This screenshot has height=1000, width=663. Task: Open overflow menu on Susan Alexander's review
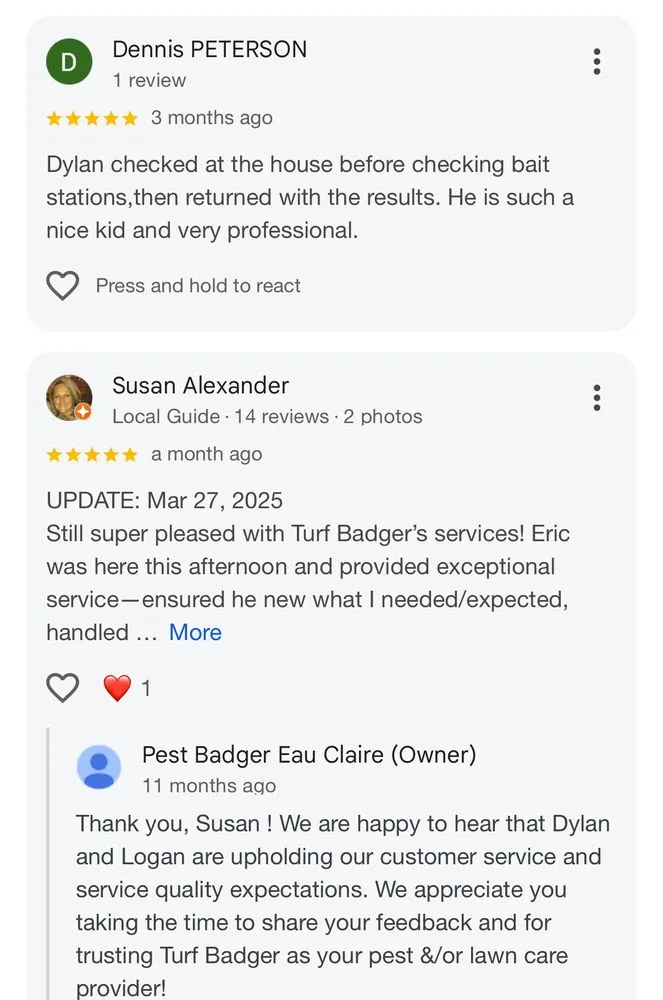pos(597,398)
